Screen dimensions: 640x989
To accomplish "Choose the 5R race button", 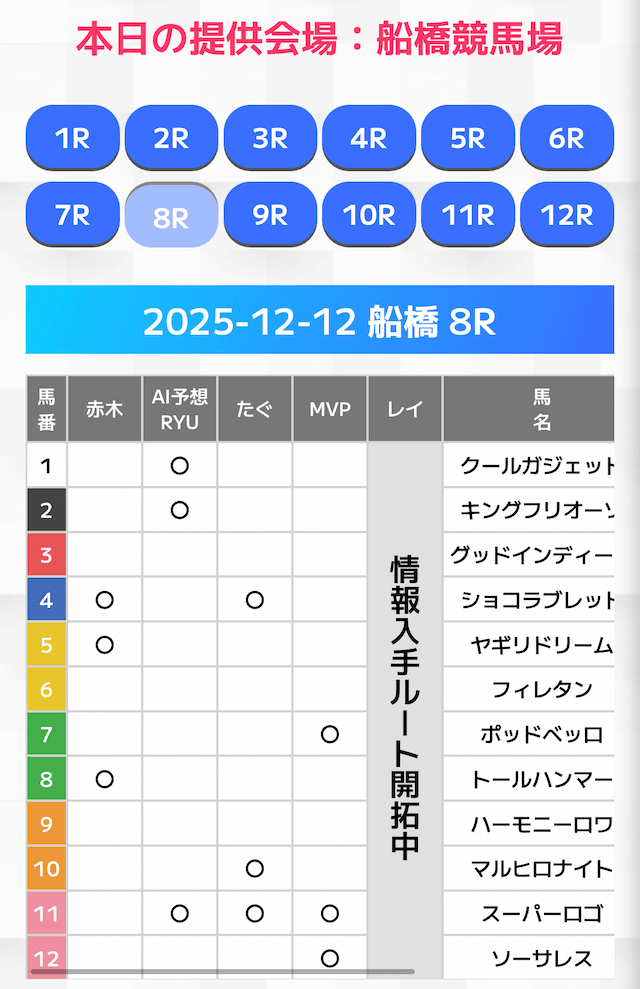I will [x=468, y=138].
